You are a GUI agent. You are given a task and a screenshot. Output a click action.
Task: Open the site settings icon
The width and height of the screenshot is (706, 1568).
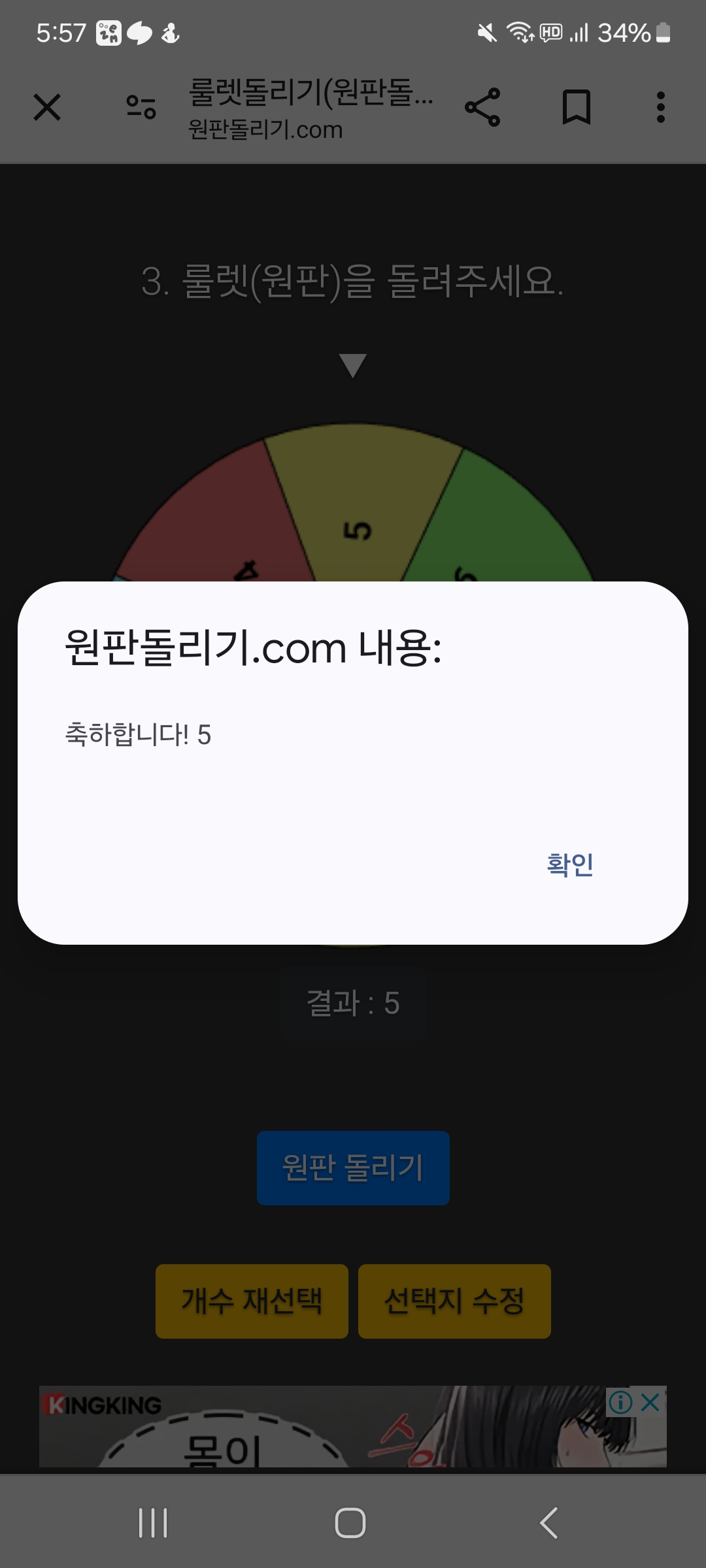pyautogui.click(x=141, y=107)
